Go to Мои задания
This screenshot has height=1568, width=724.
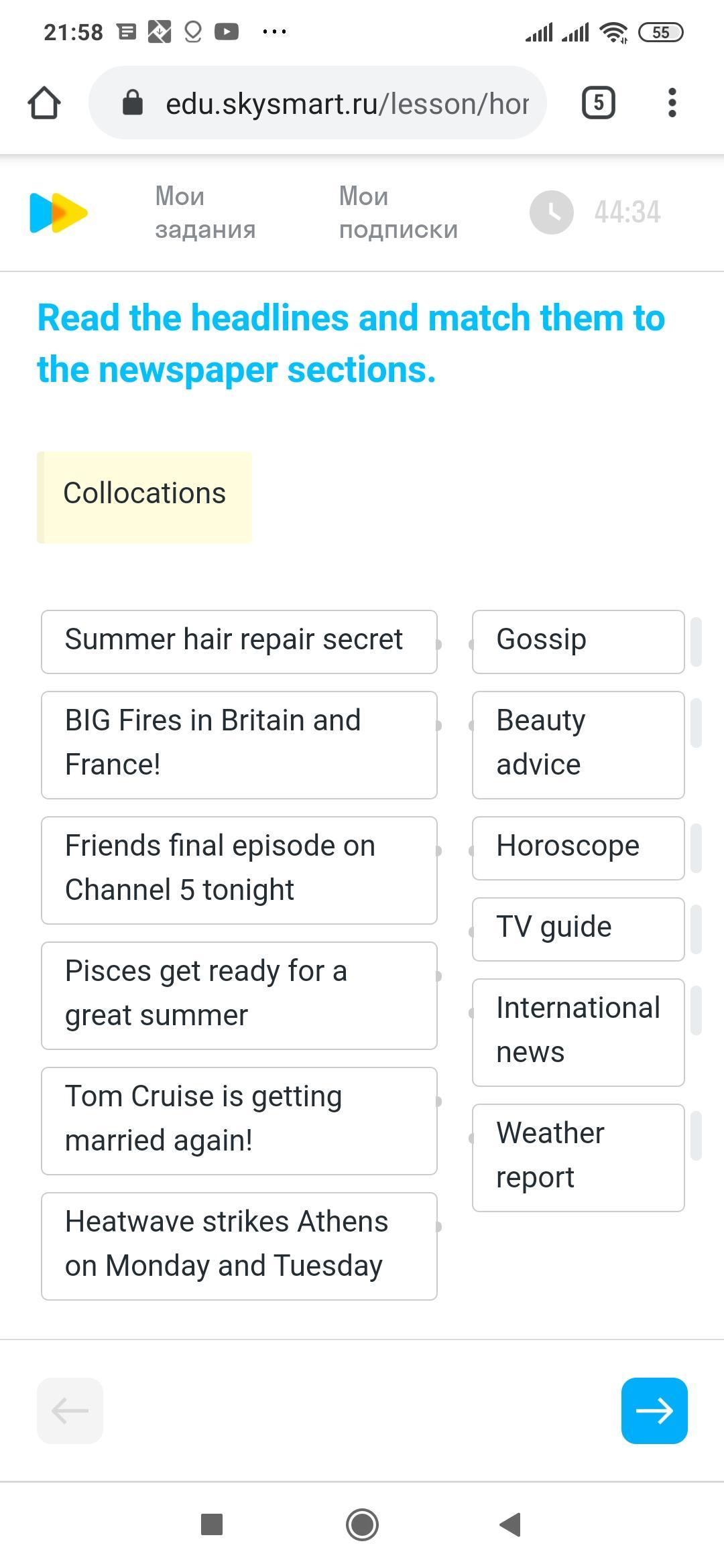tap(205, 212)
